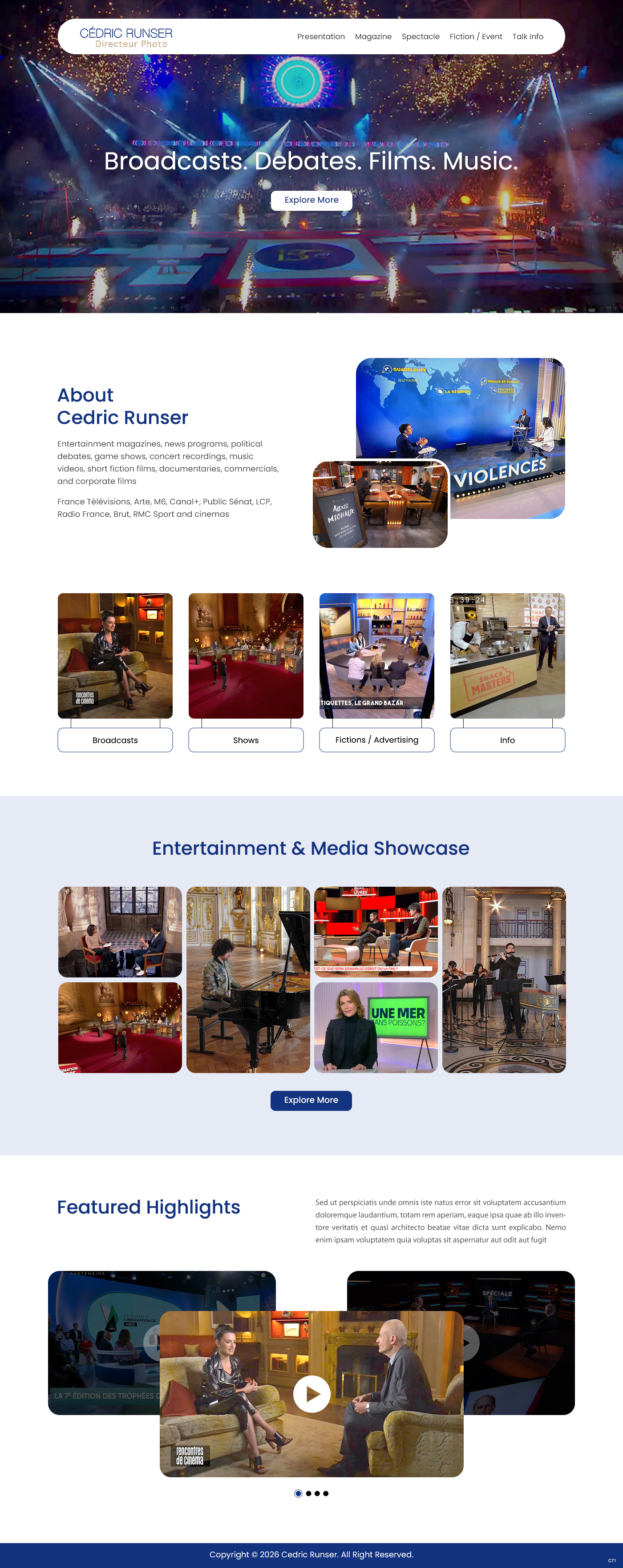Select the third carousel navigation dot
The width and height of the screenshot is (623, 1568).
(317, 1493)
